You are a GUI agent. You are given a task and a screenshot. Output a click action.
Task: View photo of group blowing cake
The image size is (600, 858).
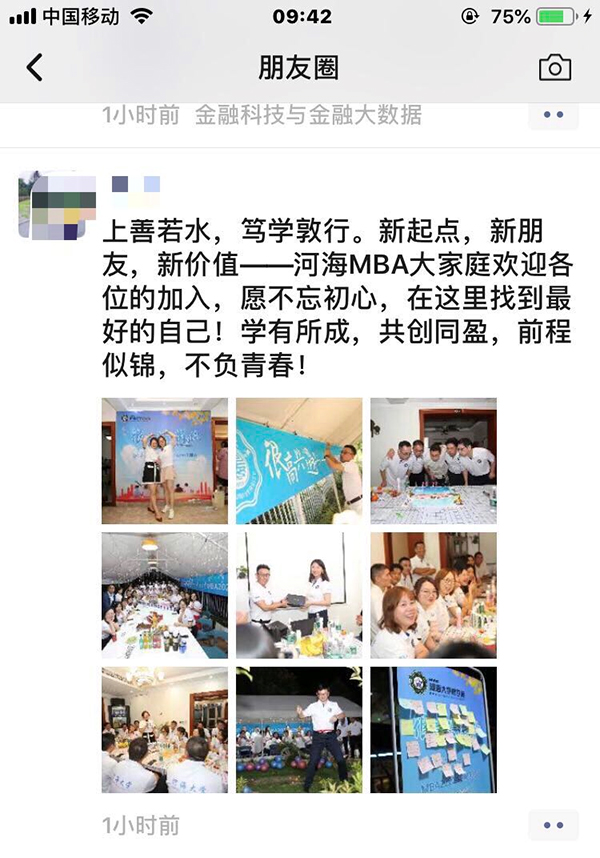pos(433,460)
